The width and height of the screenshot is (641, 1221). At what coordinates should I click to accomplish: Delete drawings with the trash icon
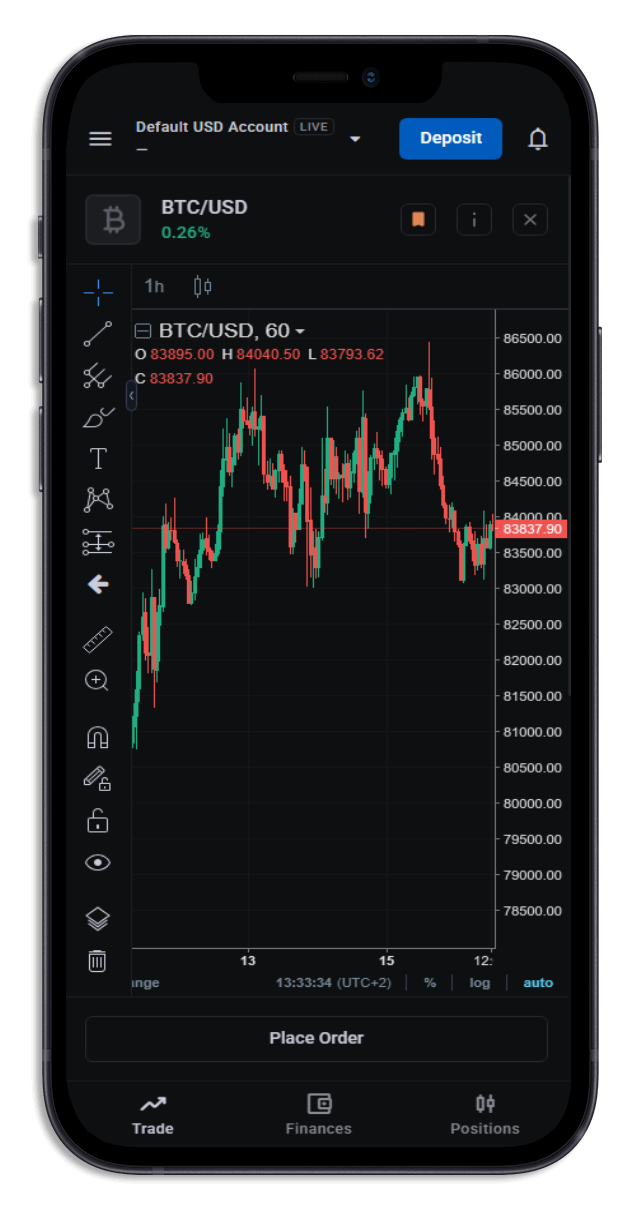point(97,961)
